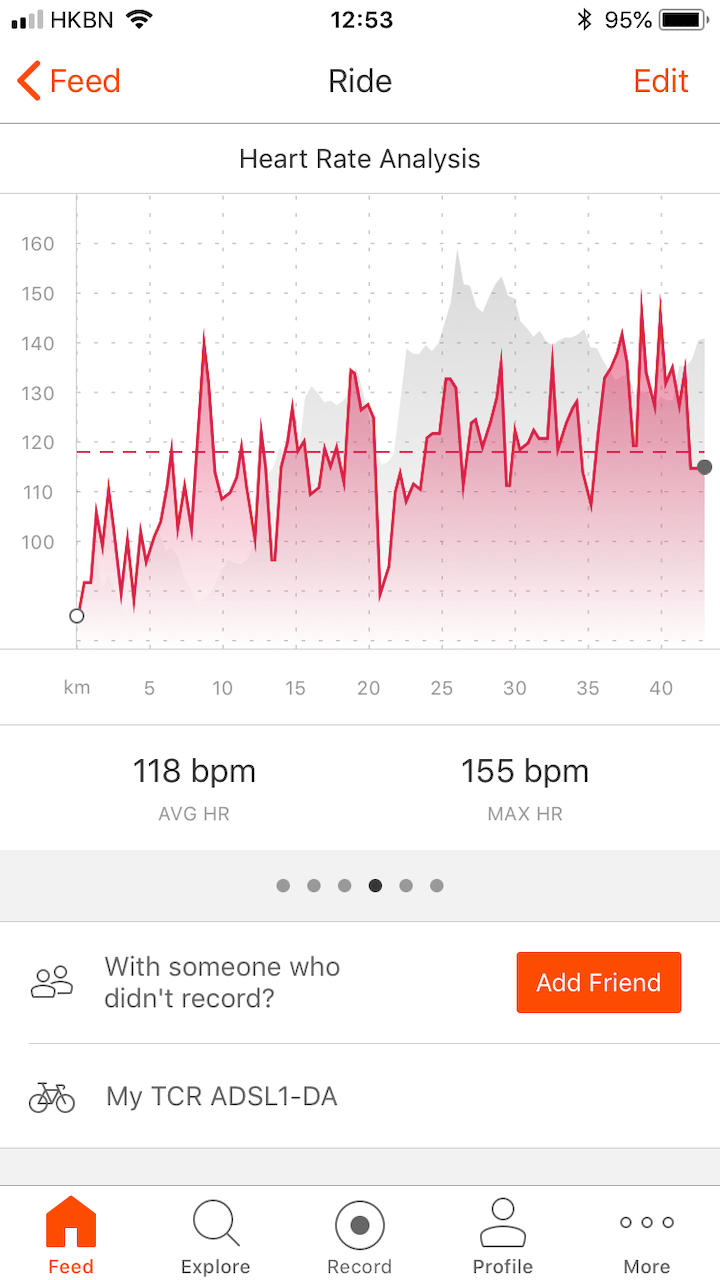Open the More tab
The height and width of the screenshot is (1280, 720).
click(647, 1234)
